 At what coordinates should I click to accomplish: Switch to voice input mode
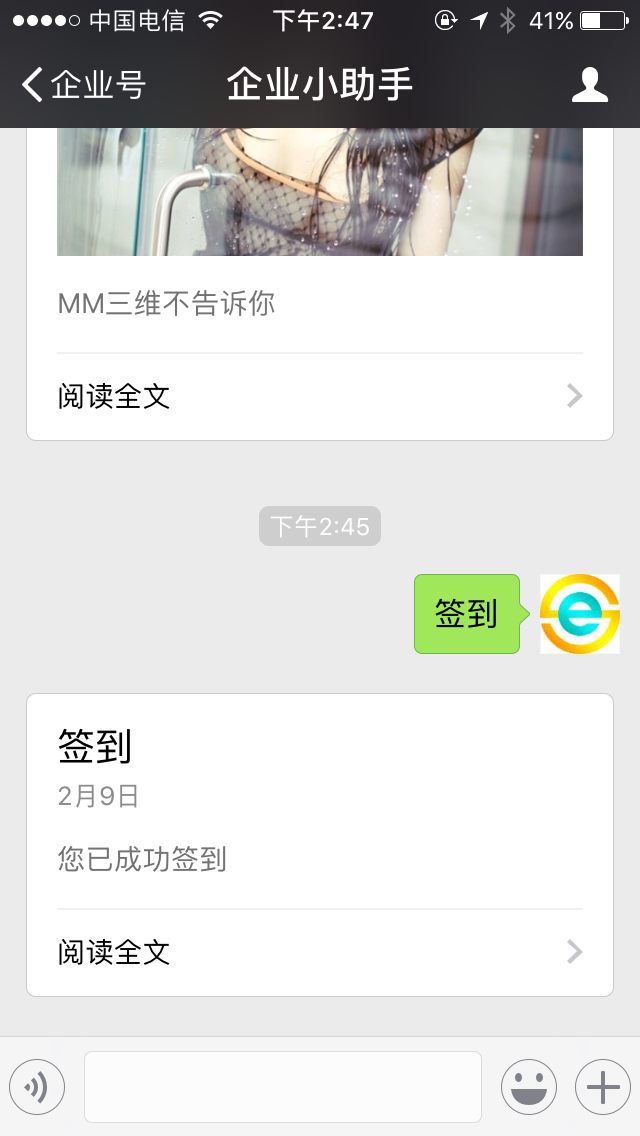pos(37,1087)
